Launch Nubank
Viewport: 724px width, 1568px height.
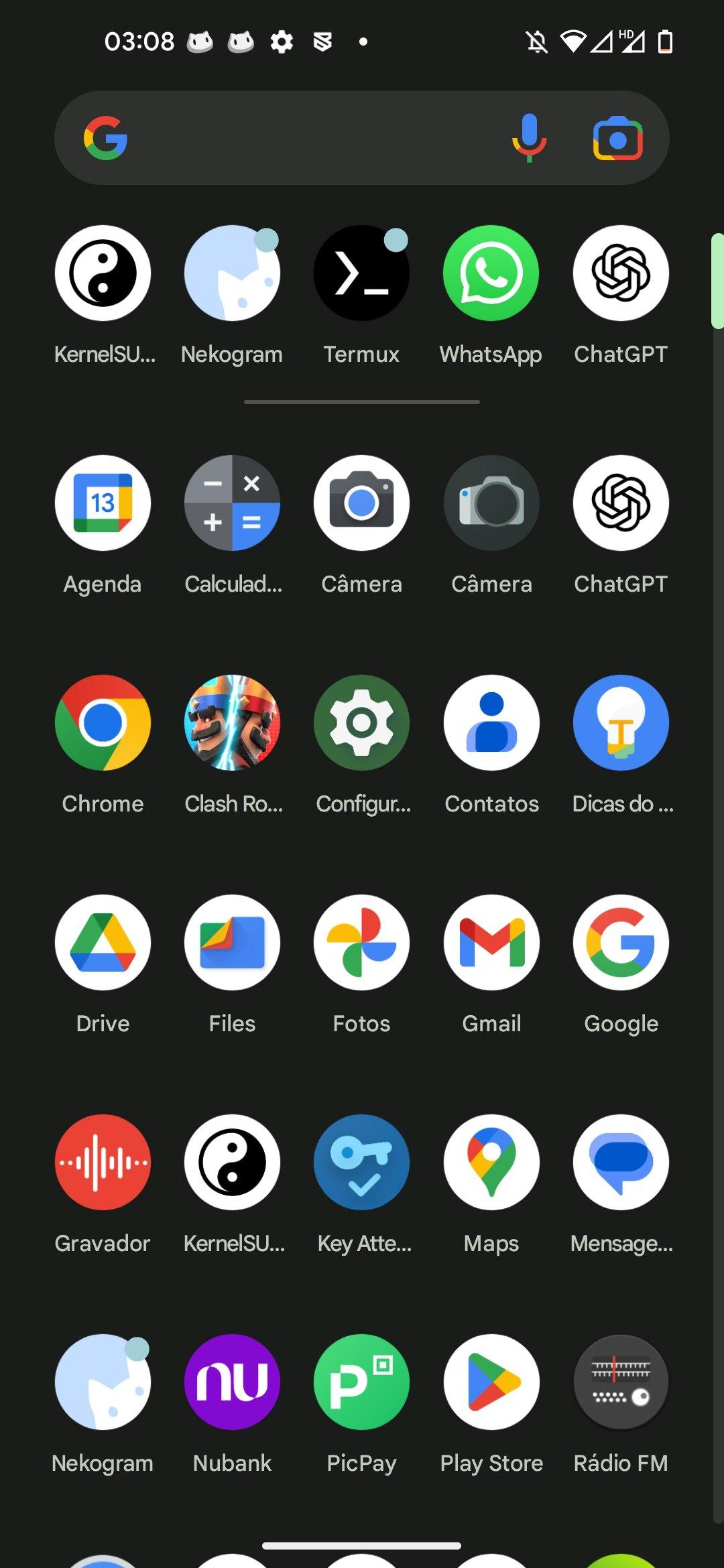coord(232,1382)
